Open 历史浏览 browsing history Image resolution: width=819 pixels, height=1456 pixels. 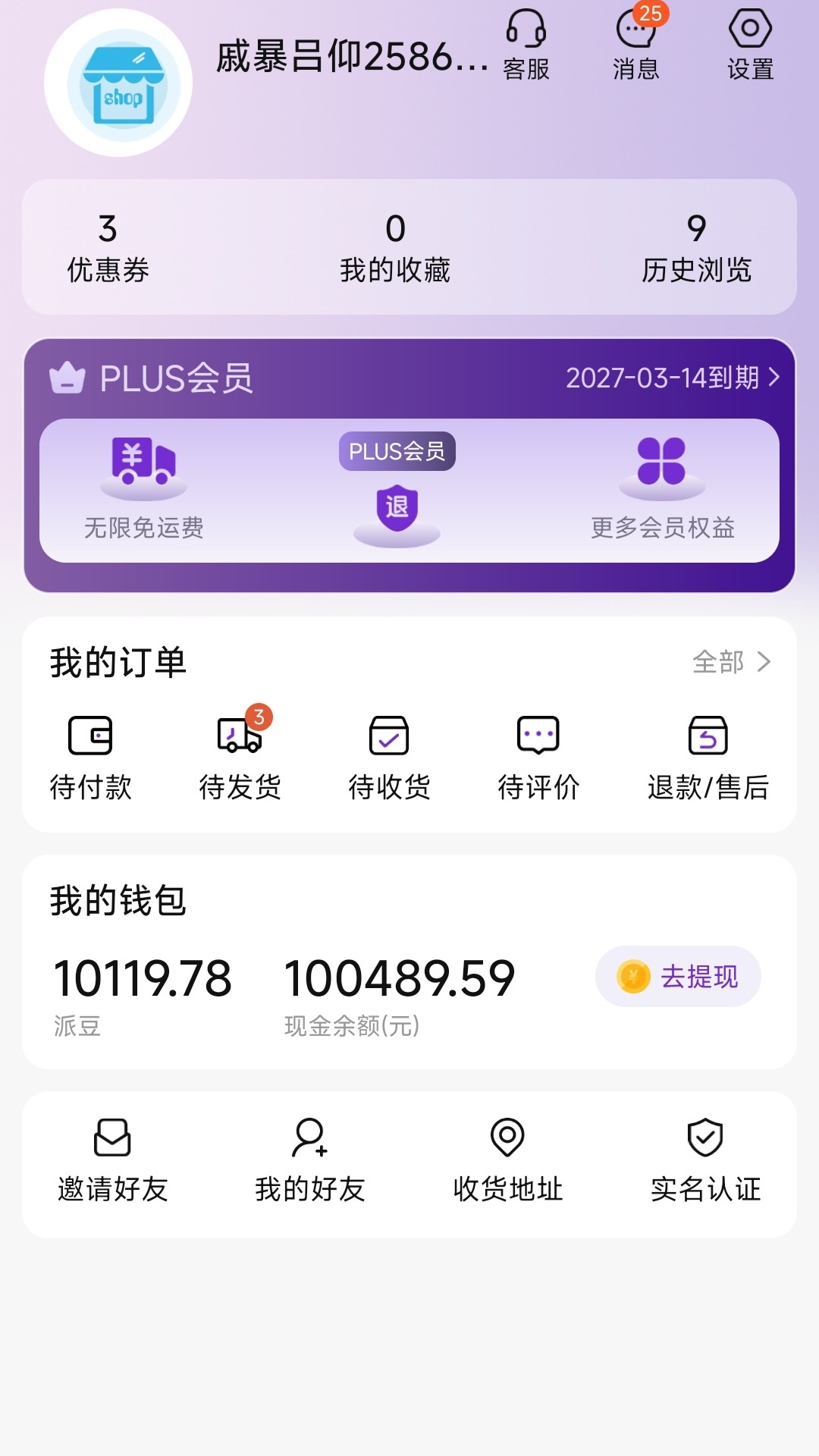(x=696, y=248)
